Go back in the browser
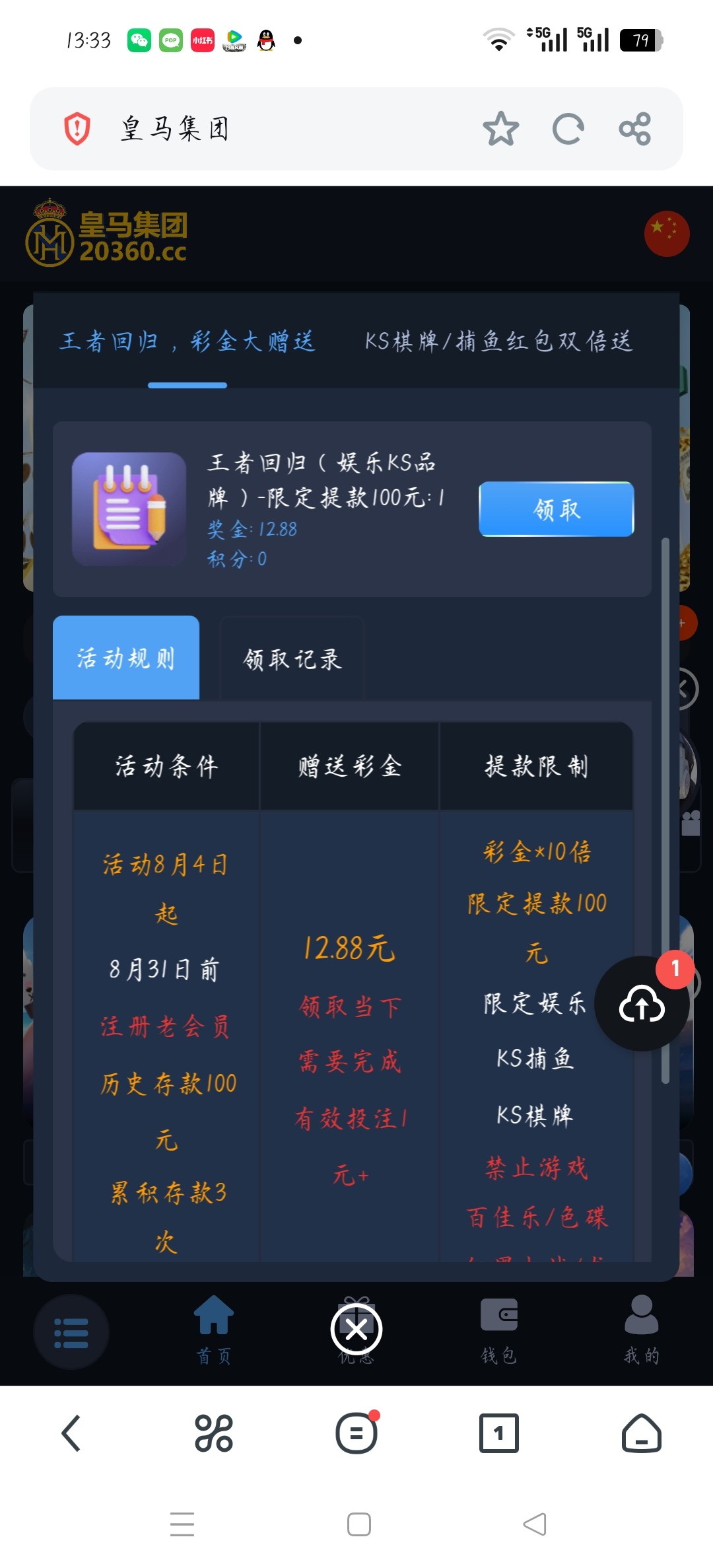The image size is (713, 1568). click(71, 1433)
